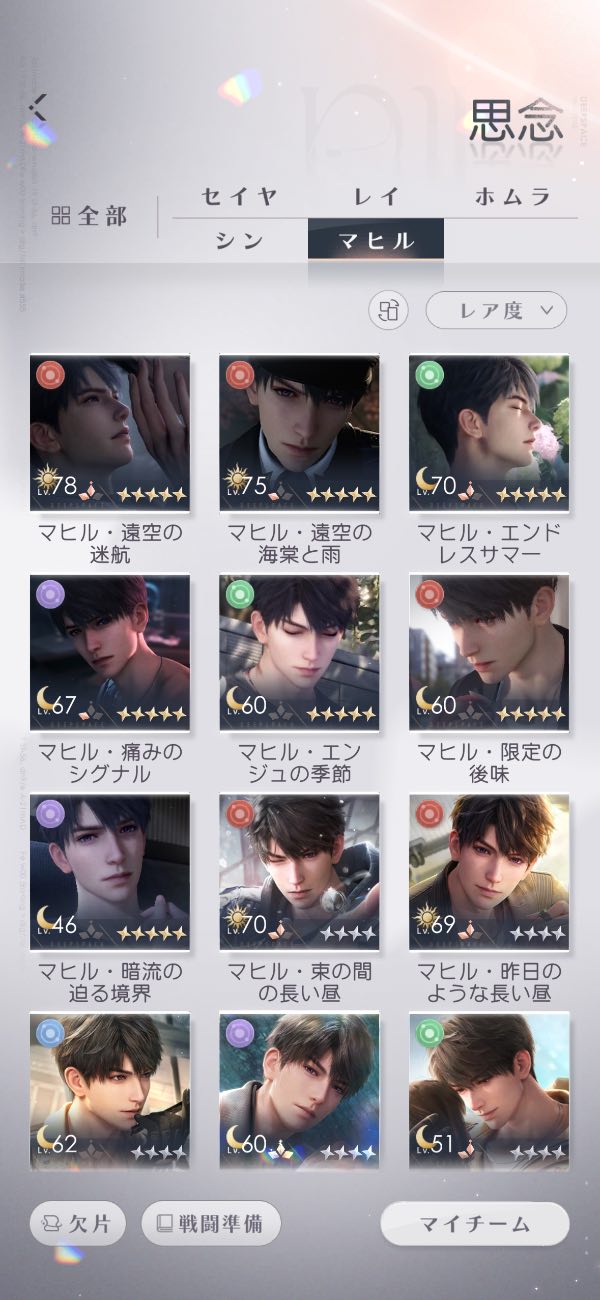Tap the 欠片 button
Screen dimensions: 600x1300
[x=80, y=1223]
